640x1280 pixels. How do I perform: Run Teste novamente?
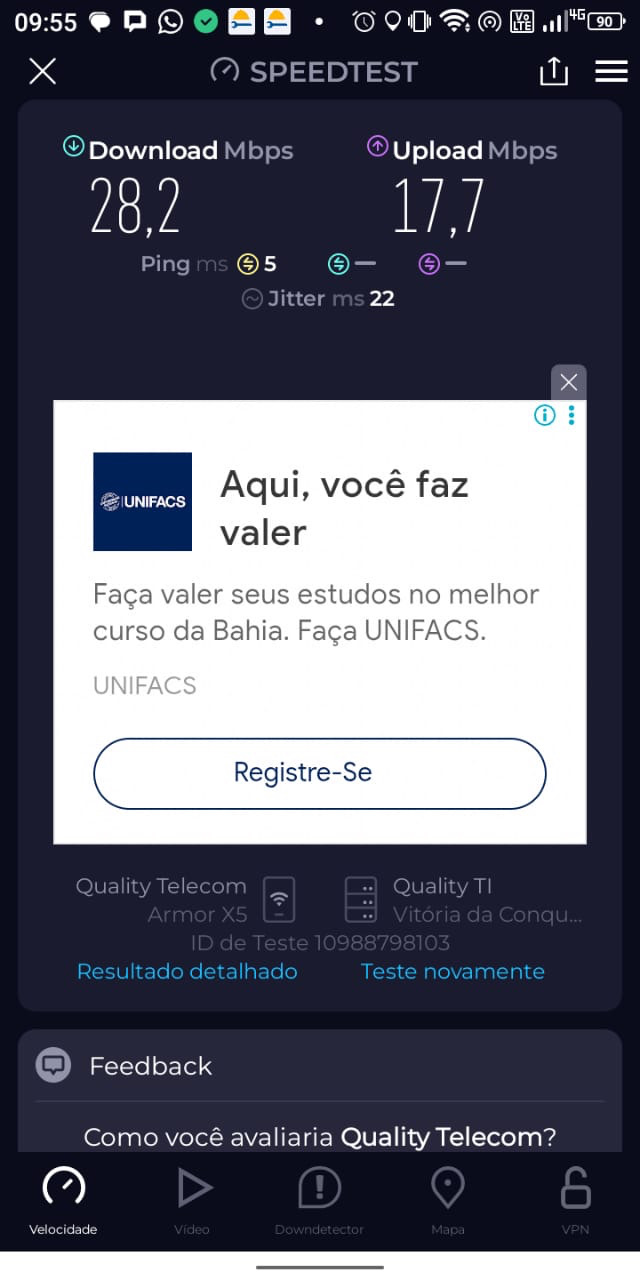[452, 971]
